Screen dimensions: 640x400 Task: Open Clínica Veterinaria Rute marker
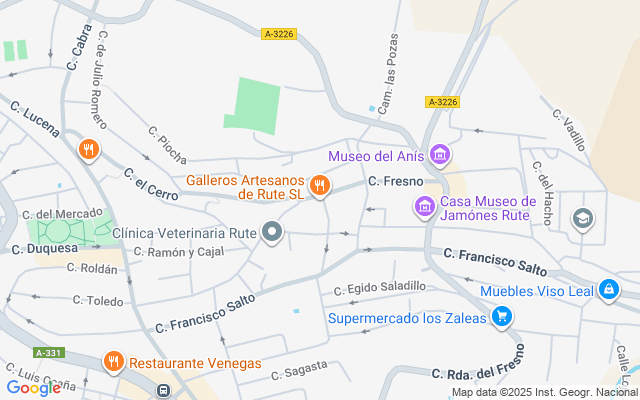point(272,232)
